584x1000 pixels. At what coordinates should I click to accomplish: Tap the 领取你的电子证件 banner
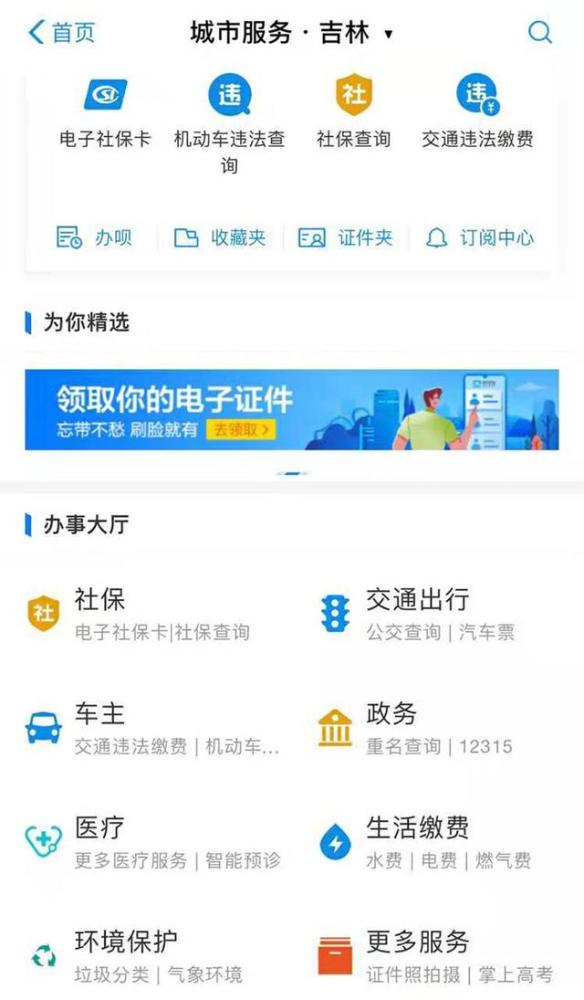292,409
